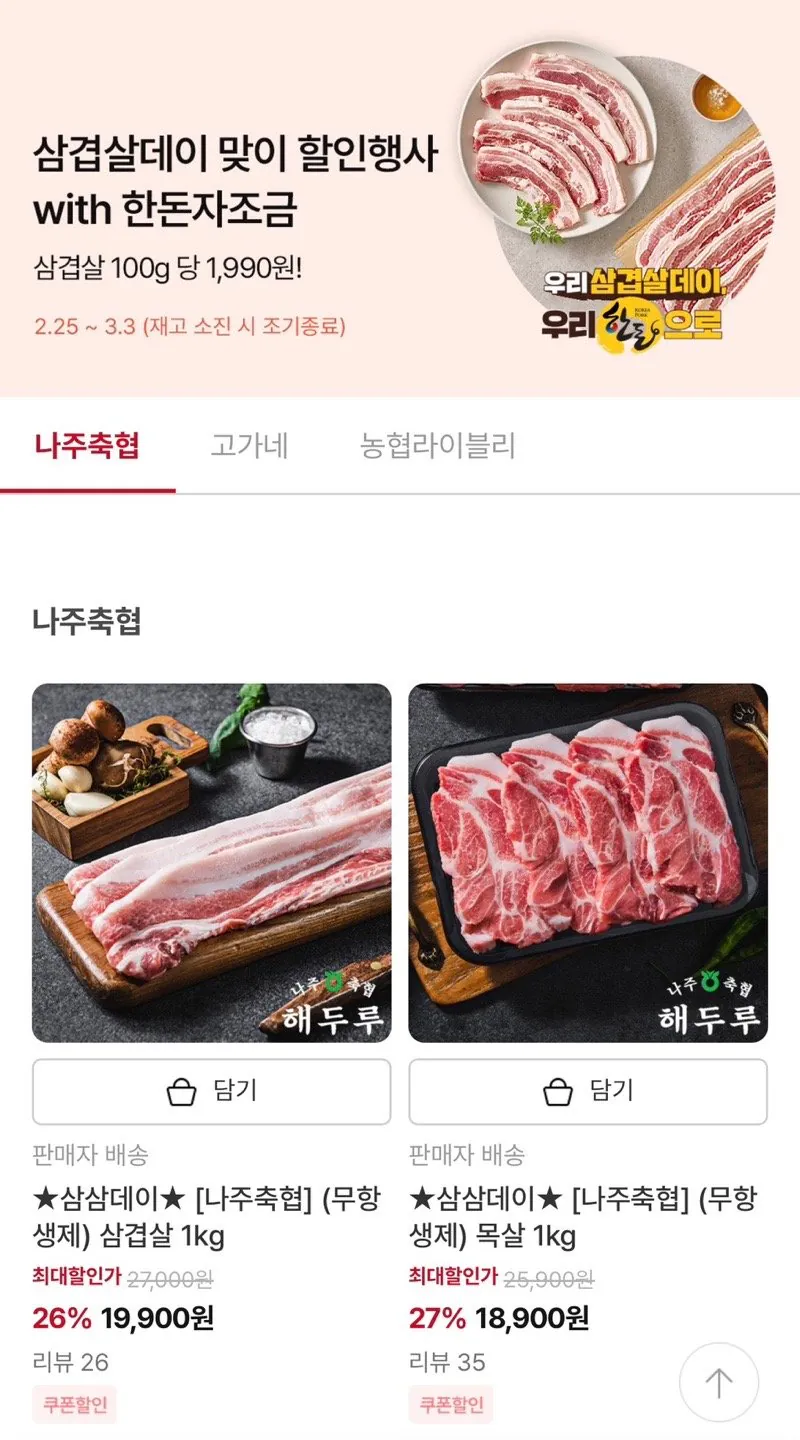800x1440 pixels.
Task: Select the 쿠폰할인 badge under the 삼겹살 product
Action: point(75,1404)
